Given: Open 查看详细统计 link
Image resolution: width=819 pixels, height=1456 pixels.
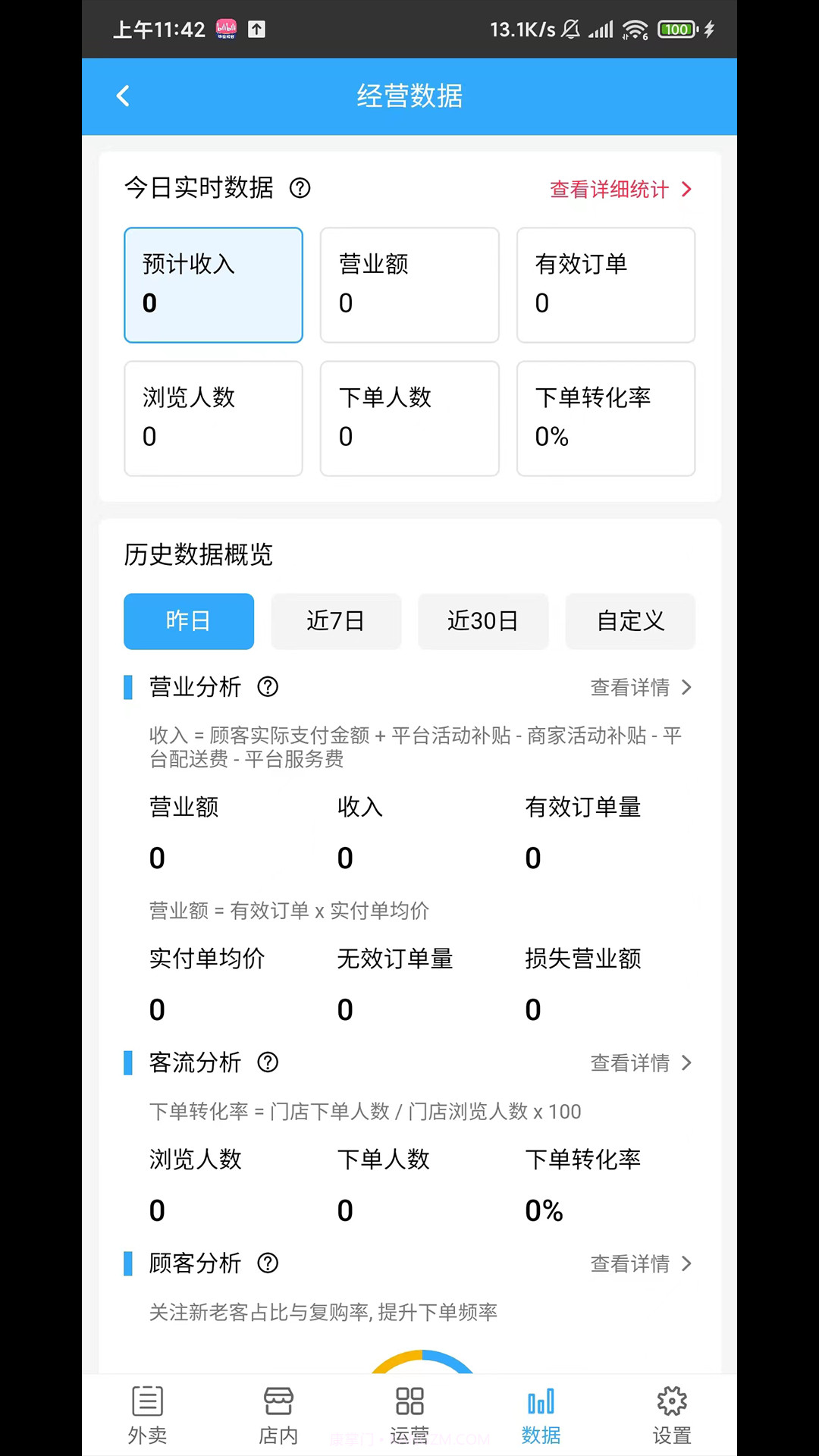Looking at the screenshot, I should click(x=620, y=190).
